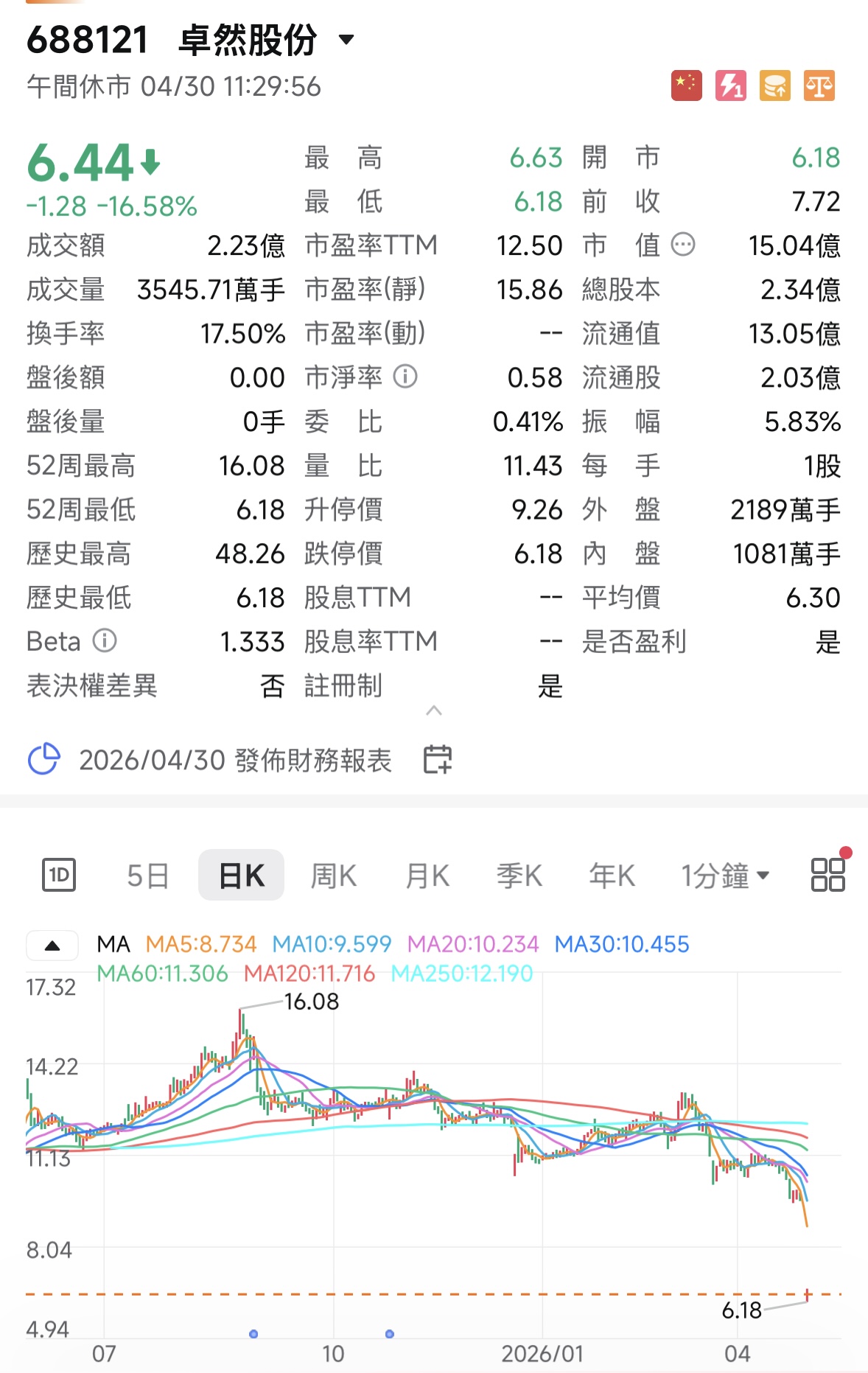Click the balance scale icon
Screen dimensions: 868x1373
pyautogui.click(x=818, y=86)
